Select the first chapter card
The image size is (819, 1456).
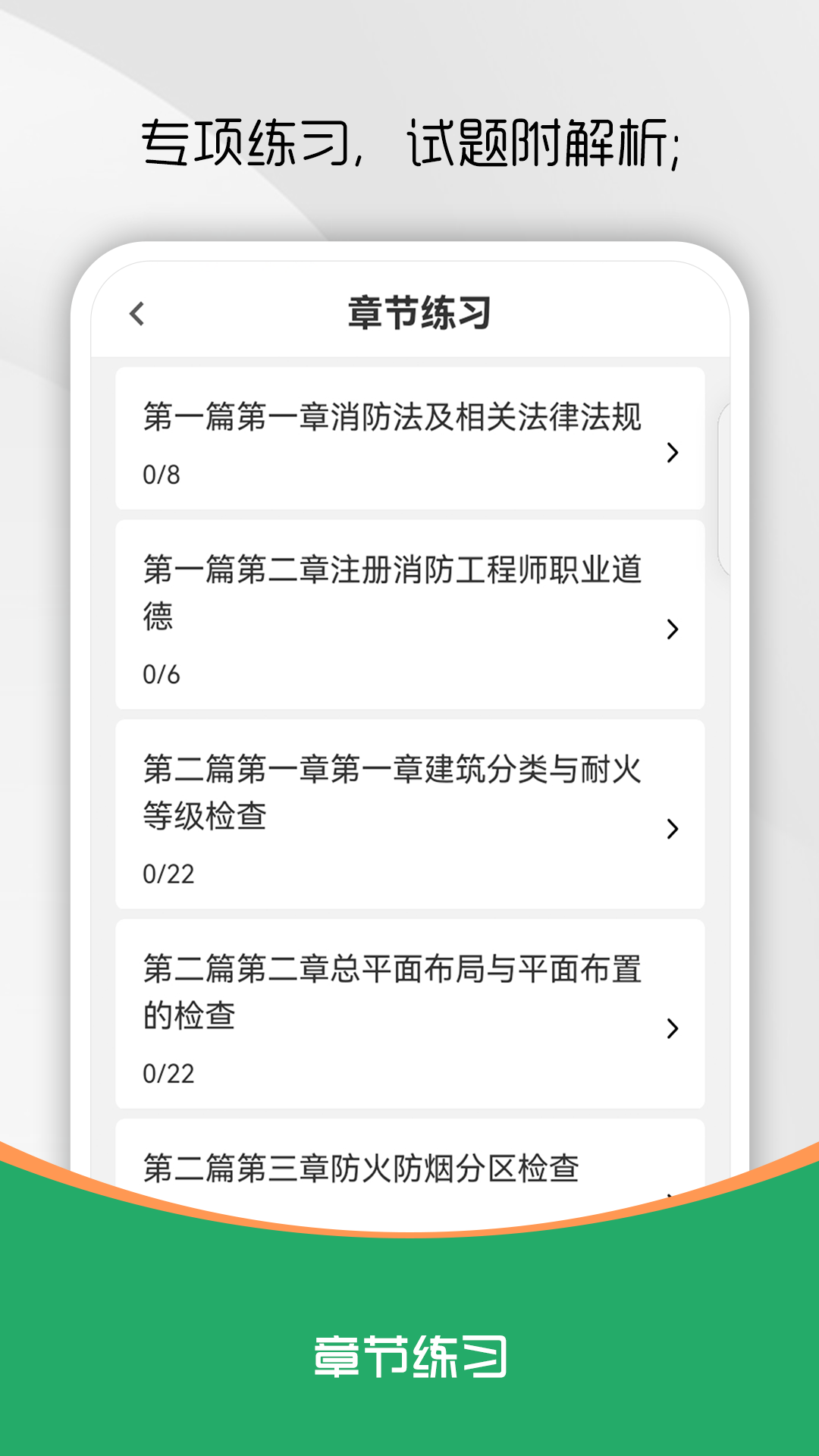(x=409, y=438)
